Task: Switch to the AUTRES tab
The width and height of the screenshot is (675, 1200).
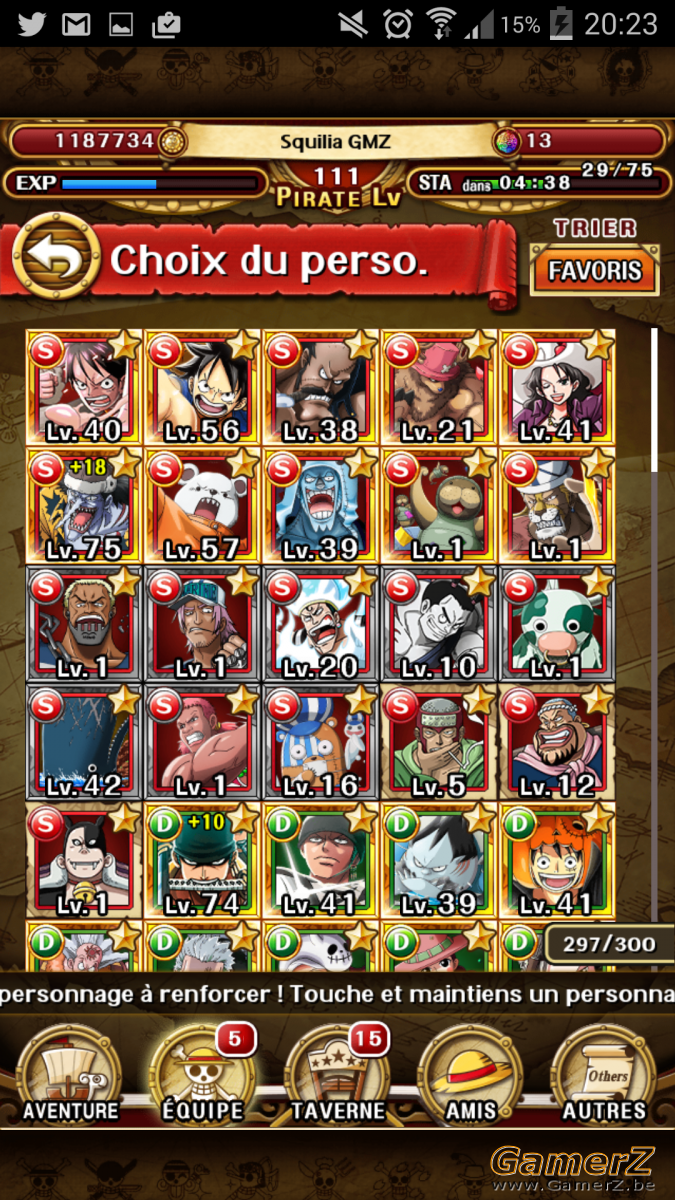Action: 604,1073
